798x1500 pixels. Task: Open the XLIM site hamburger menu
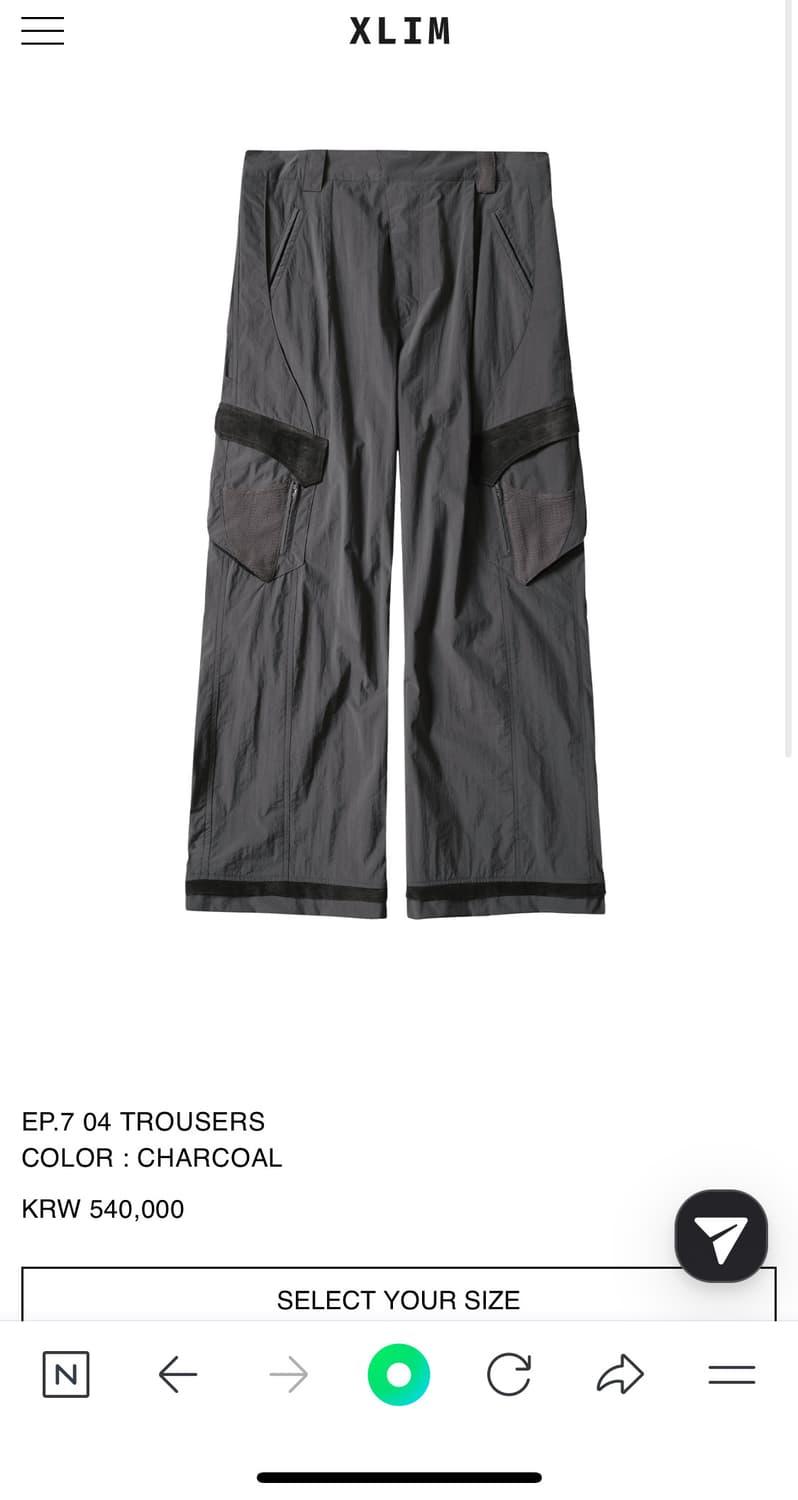click(x=42, y=31)
